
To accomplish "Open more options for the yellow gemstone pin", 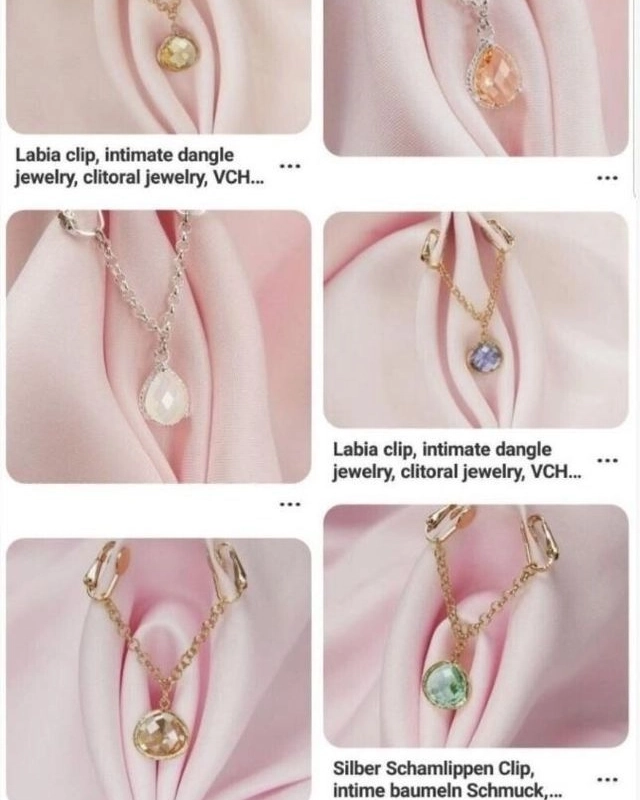I will click(290, 166).
